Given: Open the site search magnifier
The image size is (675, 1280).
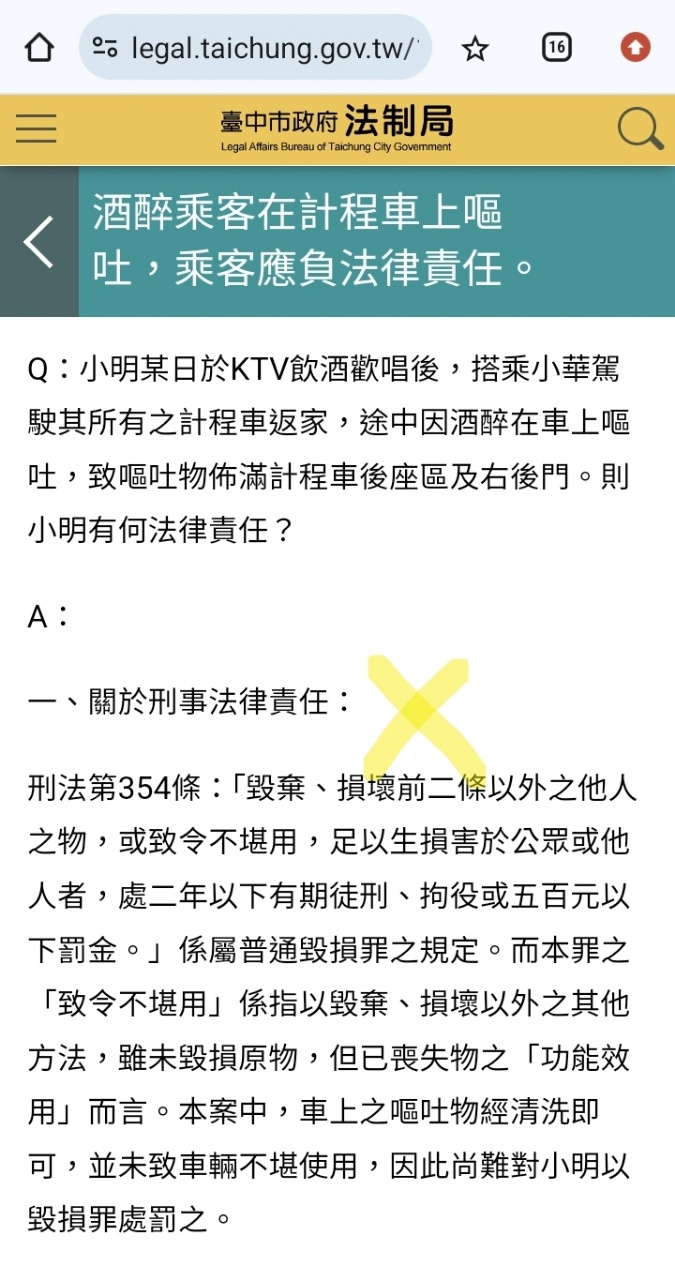Looking at the screenshot, I should coord(639,129).
